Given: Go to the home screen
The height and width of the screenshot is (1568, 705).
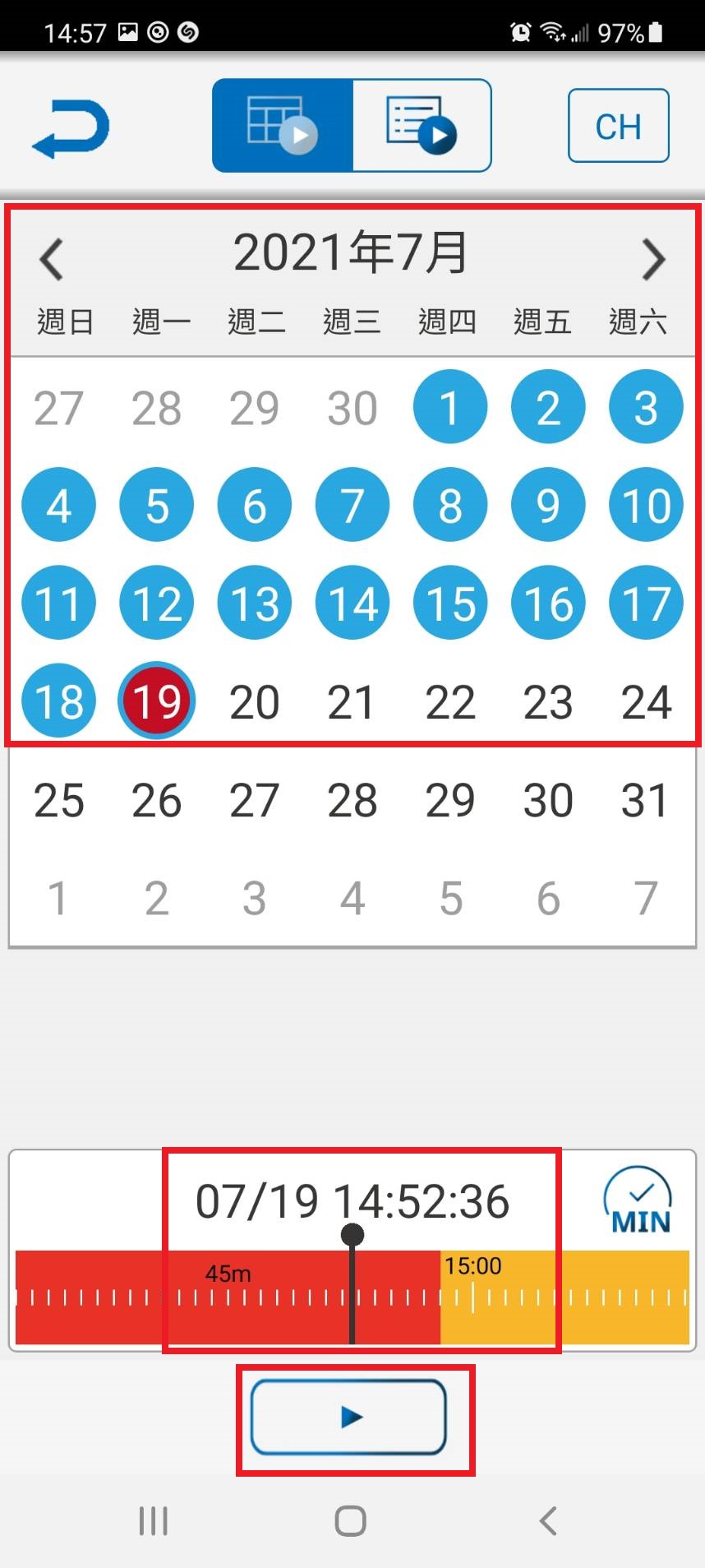Looking at the screenshot, I should (x=351, y=1521).
